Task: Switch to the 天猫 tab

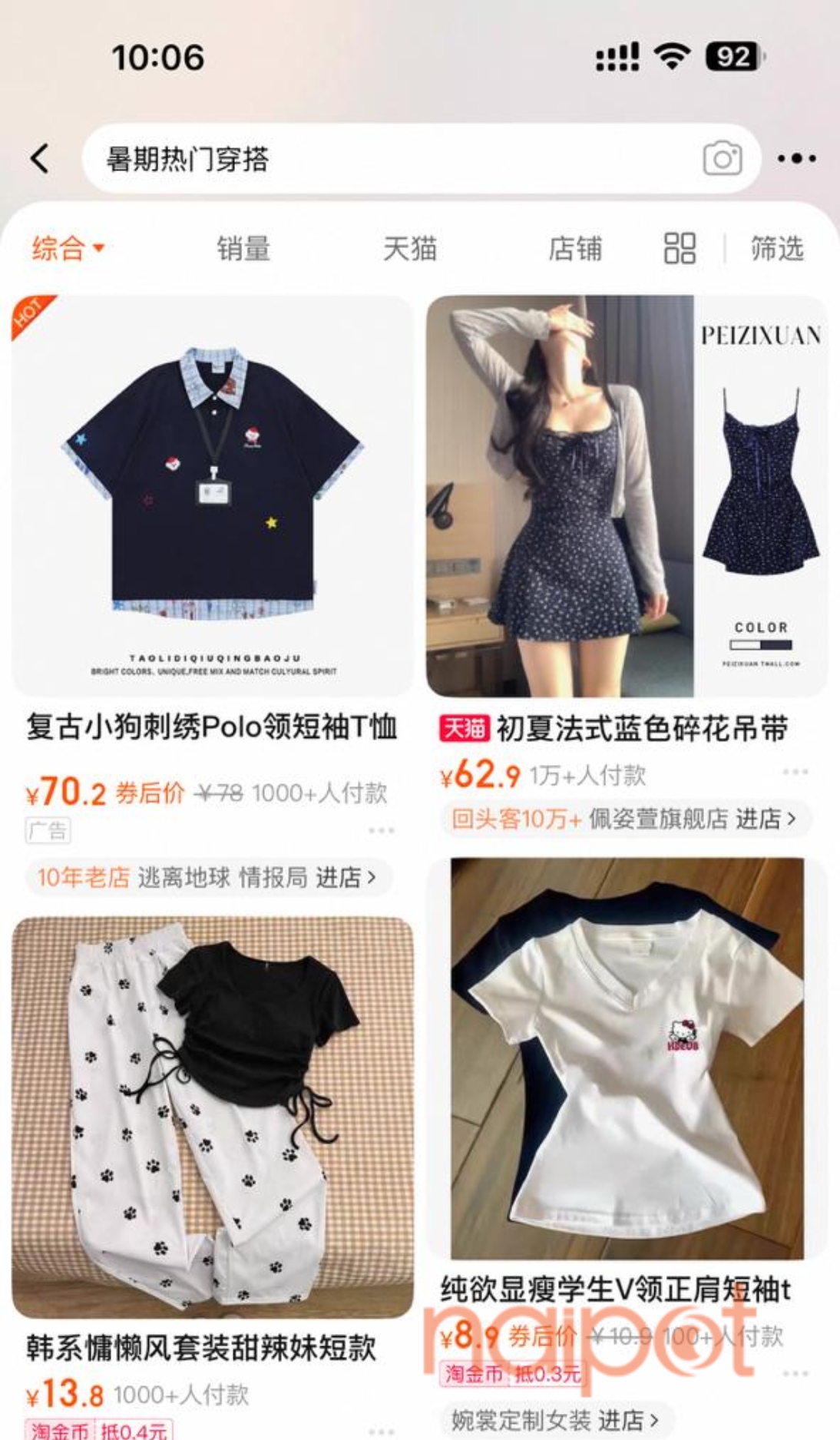Action: pyautogui.click(x=410, y=249)
